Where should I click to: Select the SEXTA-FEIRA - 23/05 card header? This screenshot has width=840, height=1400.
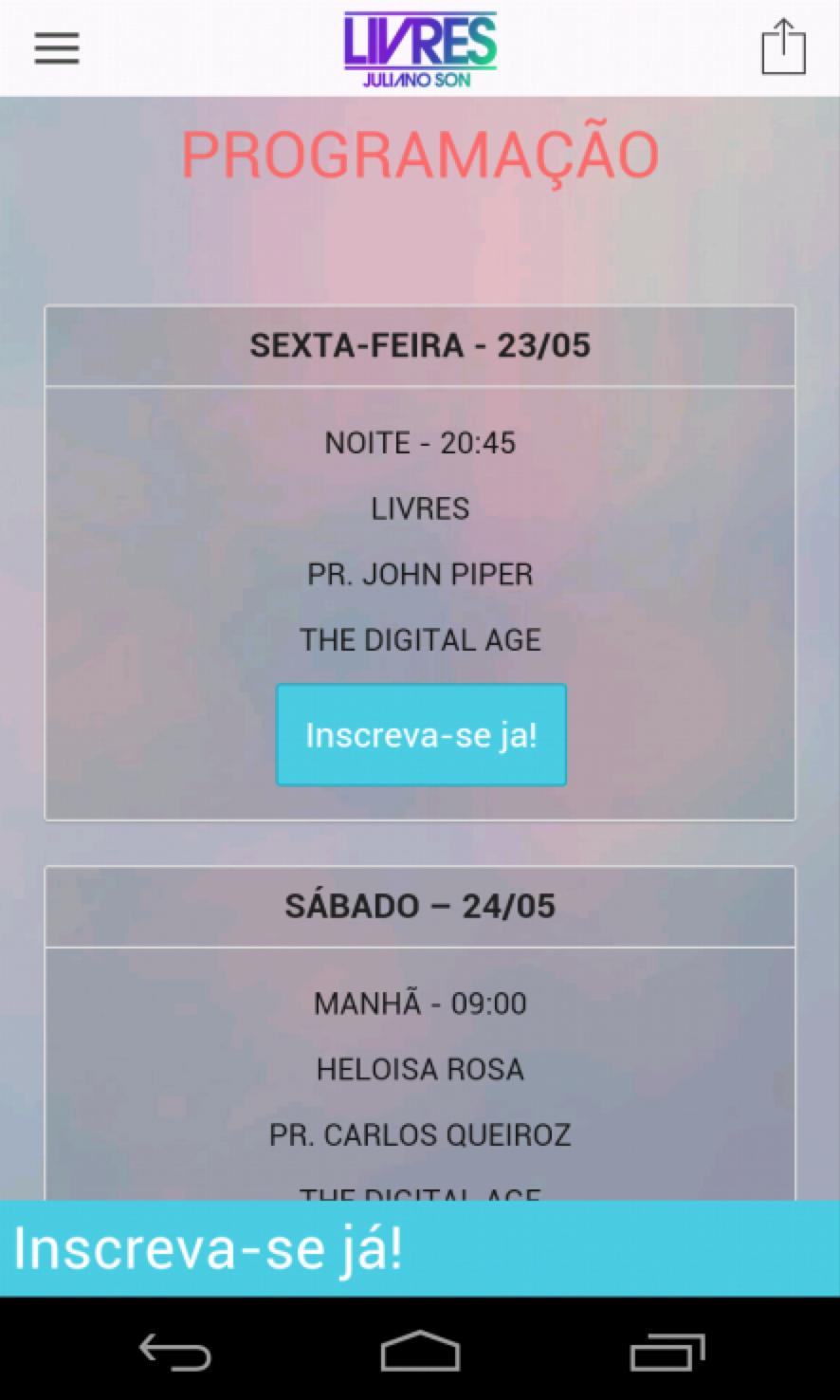point(420,345)
